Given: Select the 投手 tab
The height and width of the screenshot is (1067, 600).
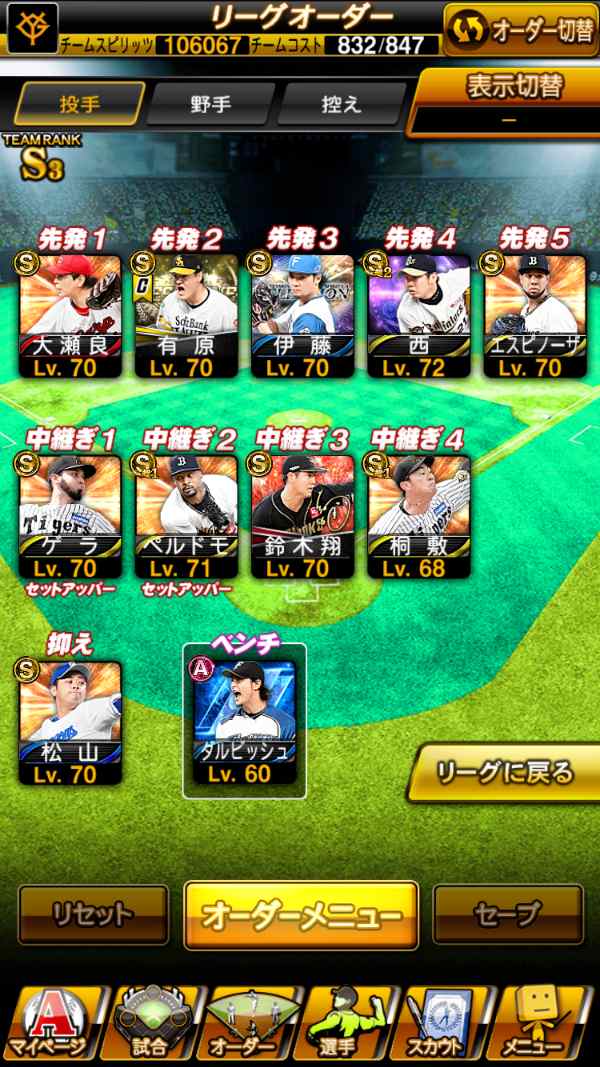Looking at the screenshot, I should (x=80, y=104).
